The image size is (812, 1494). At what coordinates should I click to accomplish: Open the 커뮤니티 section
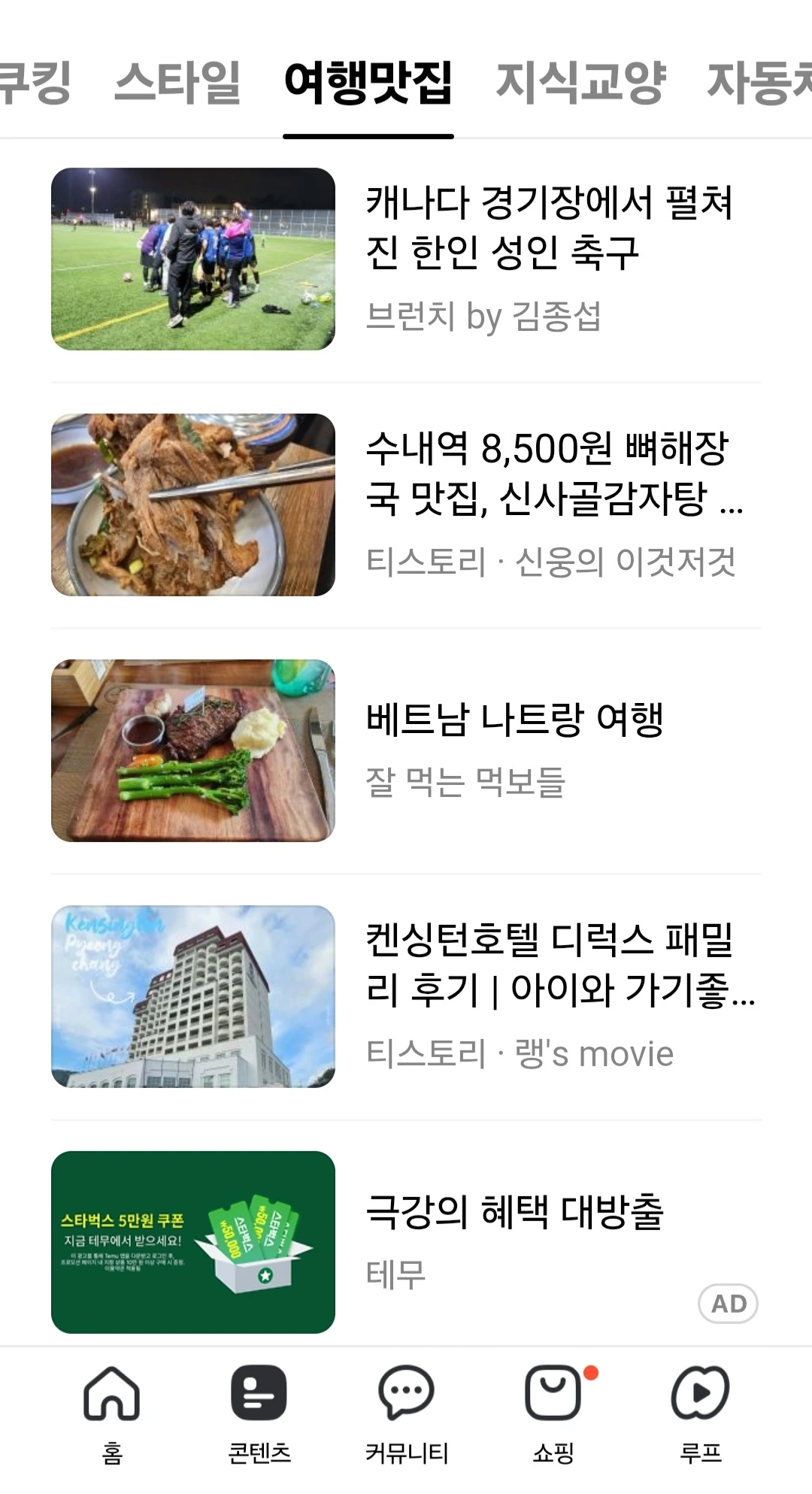click(406, 1411)
